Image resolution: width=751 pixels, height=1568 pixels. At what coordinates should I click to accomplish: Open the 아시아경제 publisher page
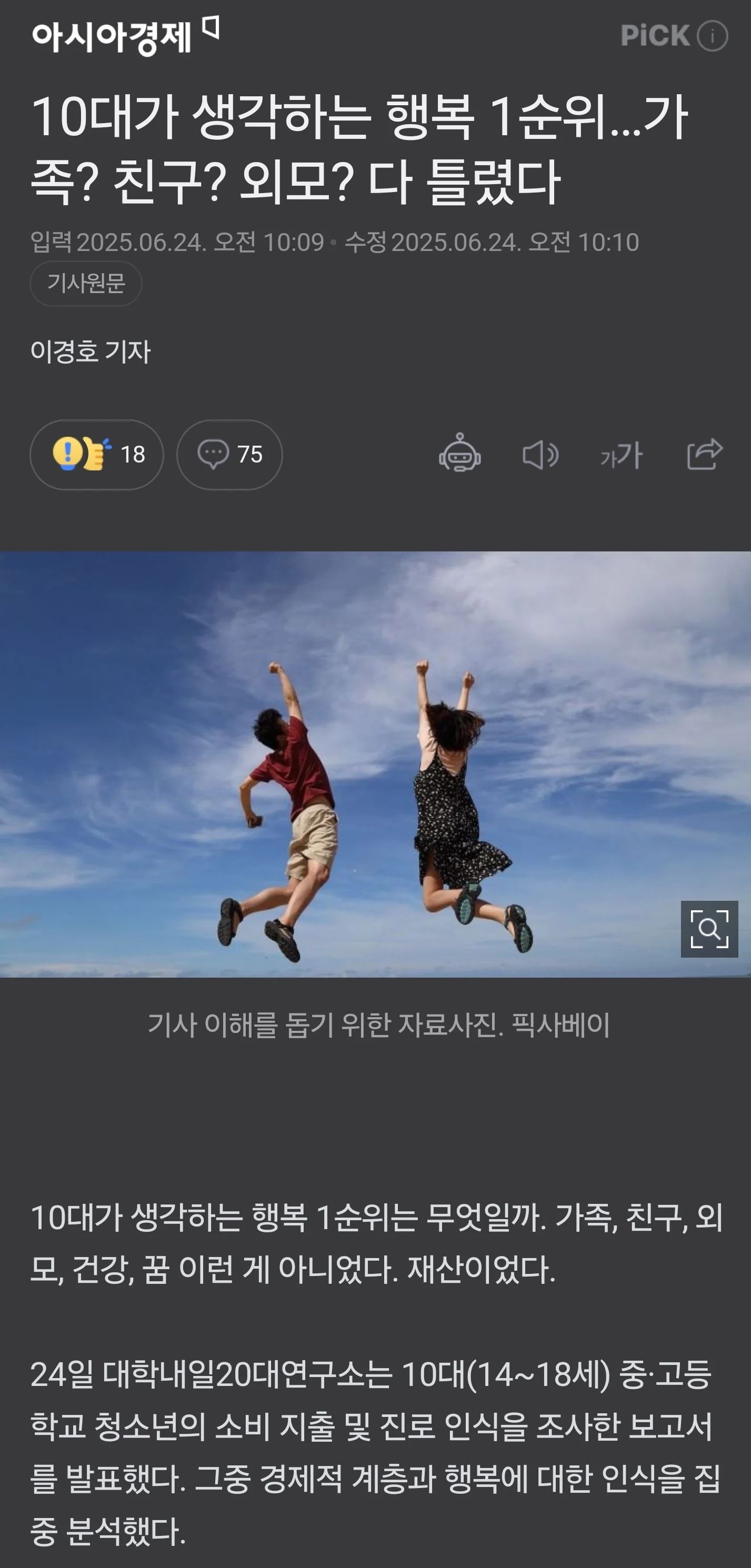click(x=113, y=37)
